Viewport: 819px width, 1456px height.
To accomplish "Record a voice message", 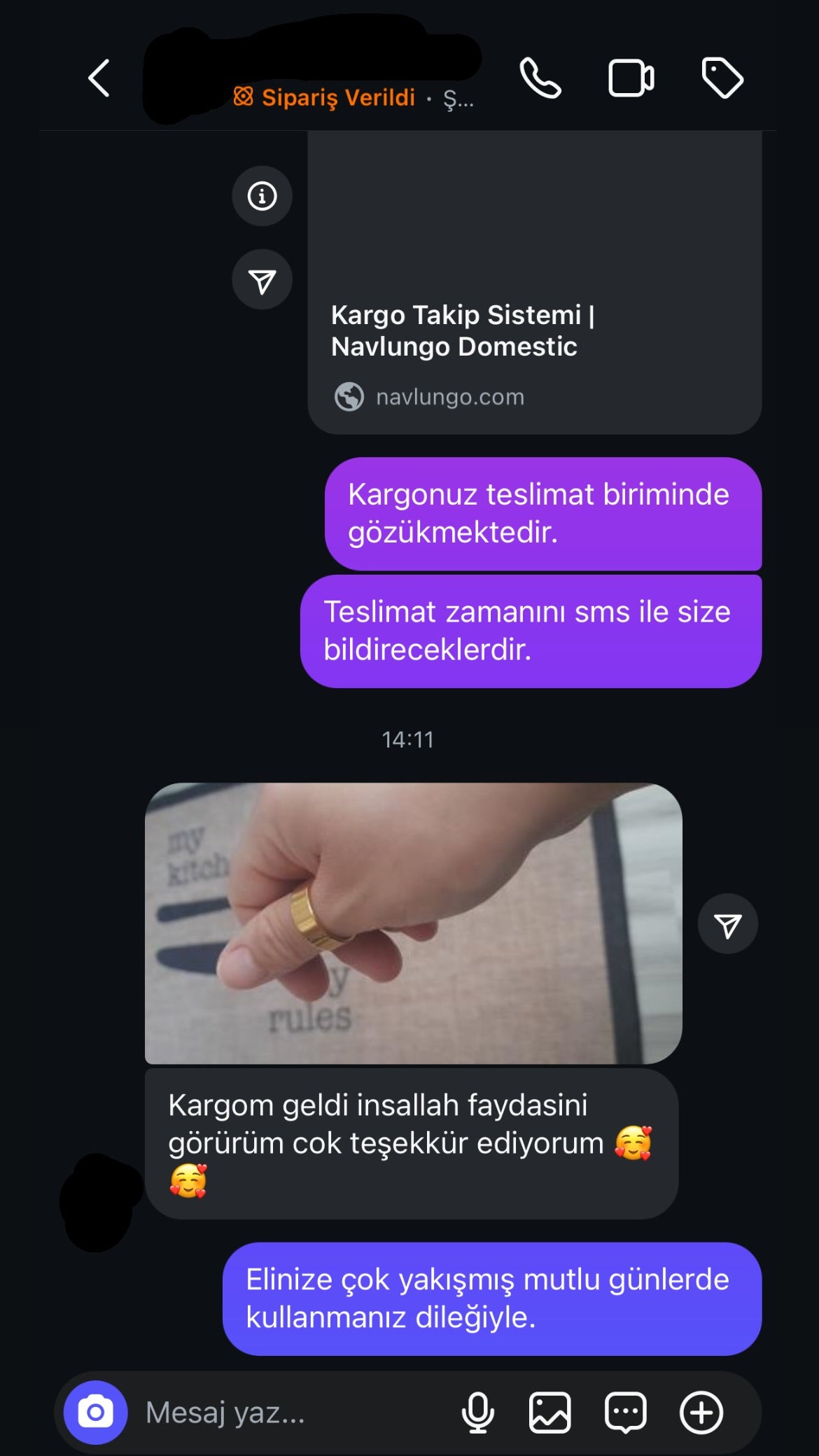I will [x=478, y=1413].
